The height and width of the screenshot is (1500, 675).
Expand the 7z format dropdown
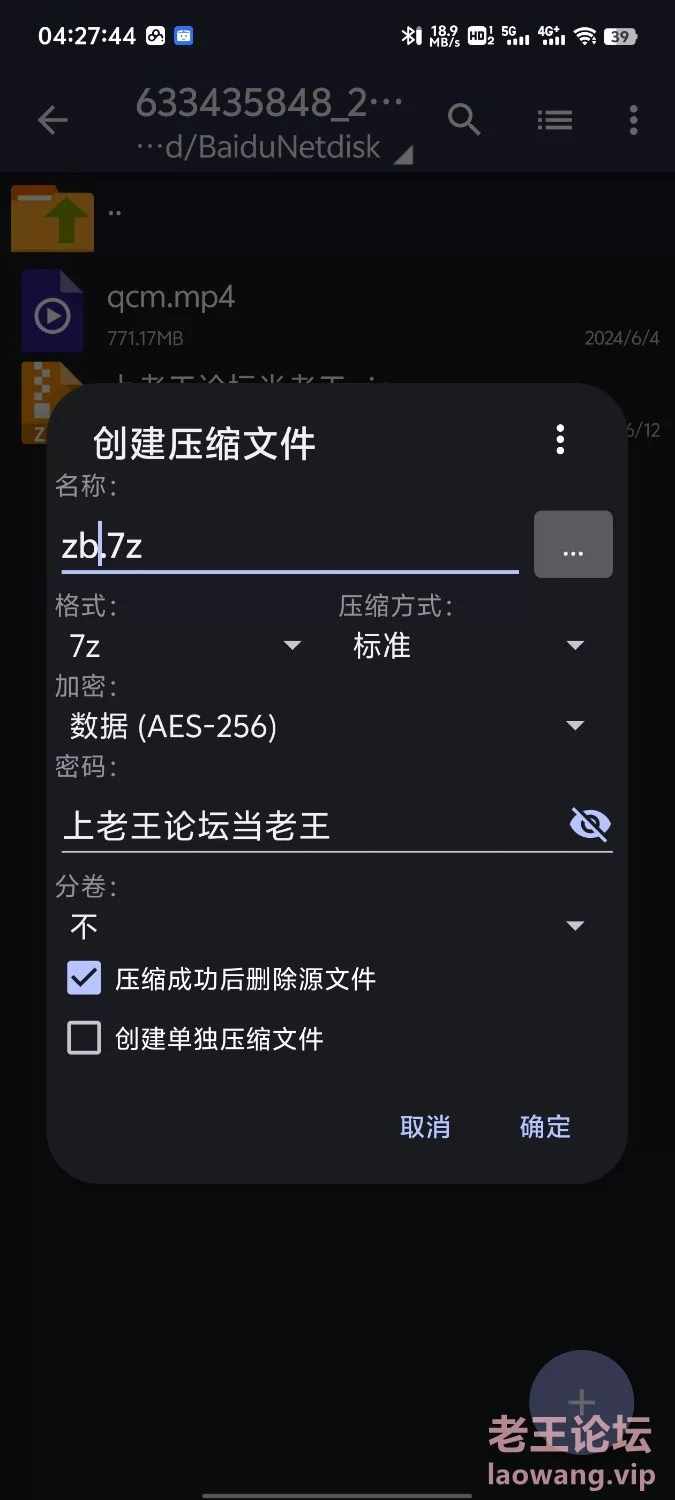(185, 646)
